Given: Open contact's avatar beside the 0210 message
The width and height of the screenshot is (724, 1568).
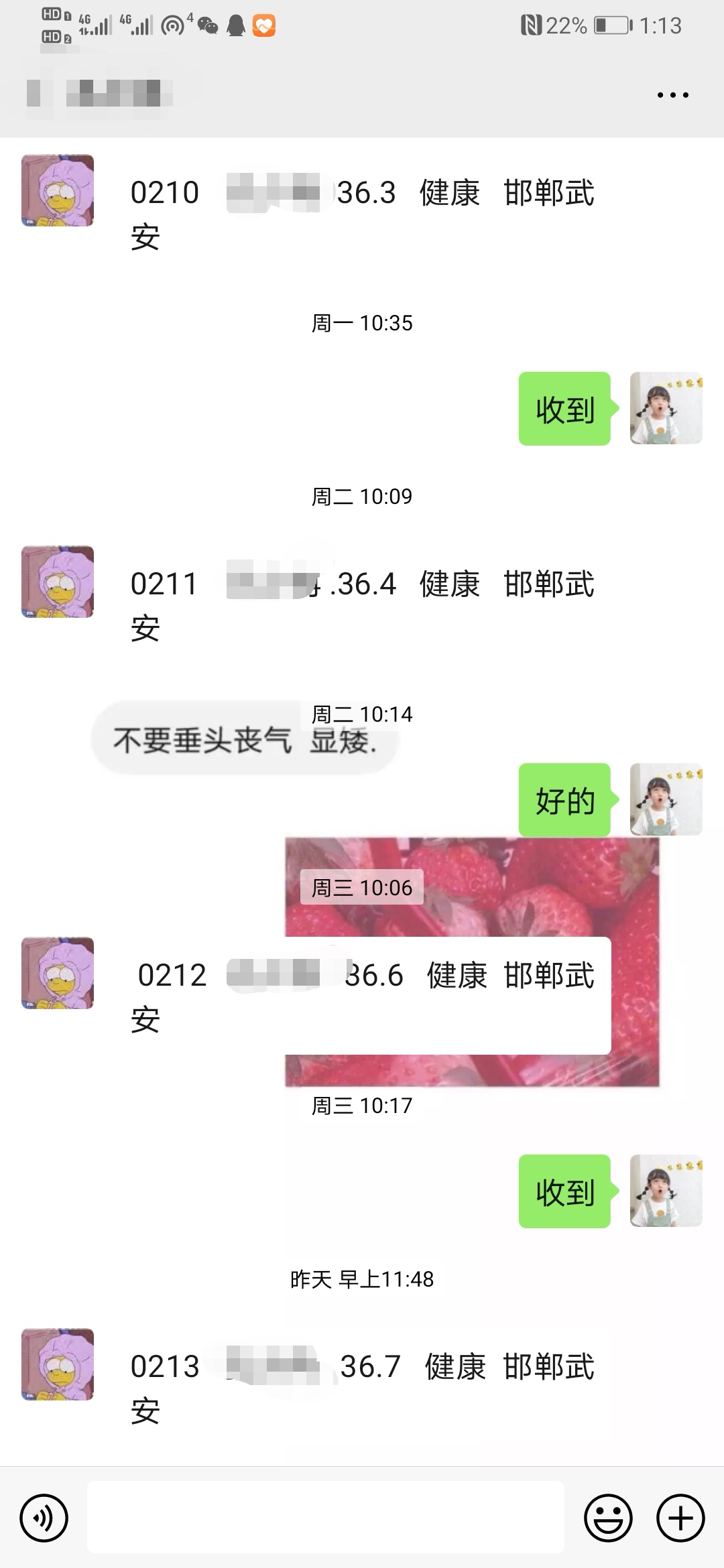Looking at the screenshot, I should coord(58,191).
